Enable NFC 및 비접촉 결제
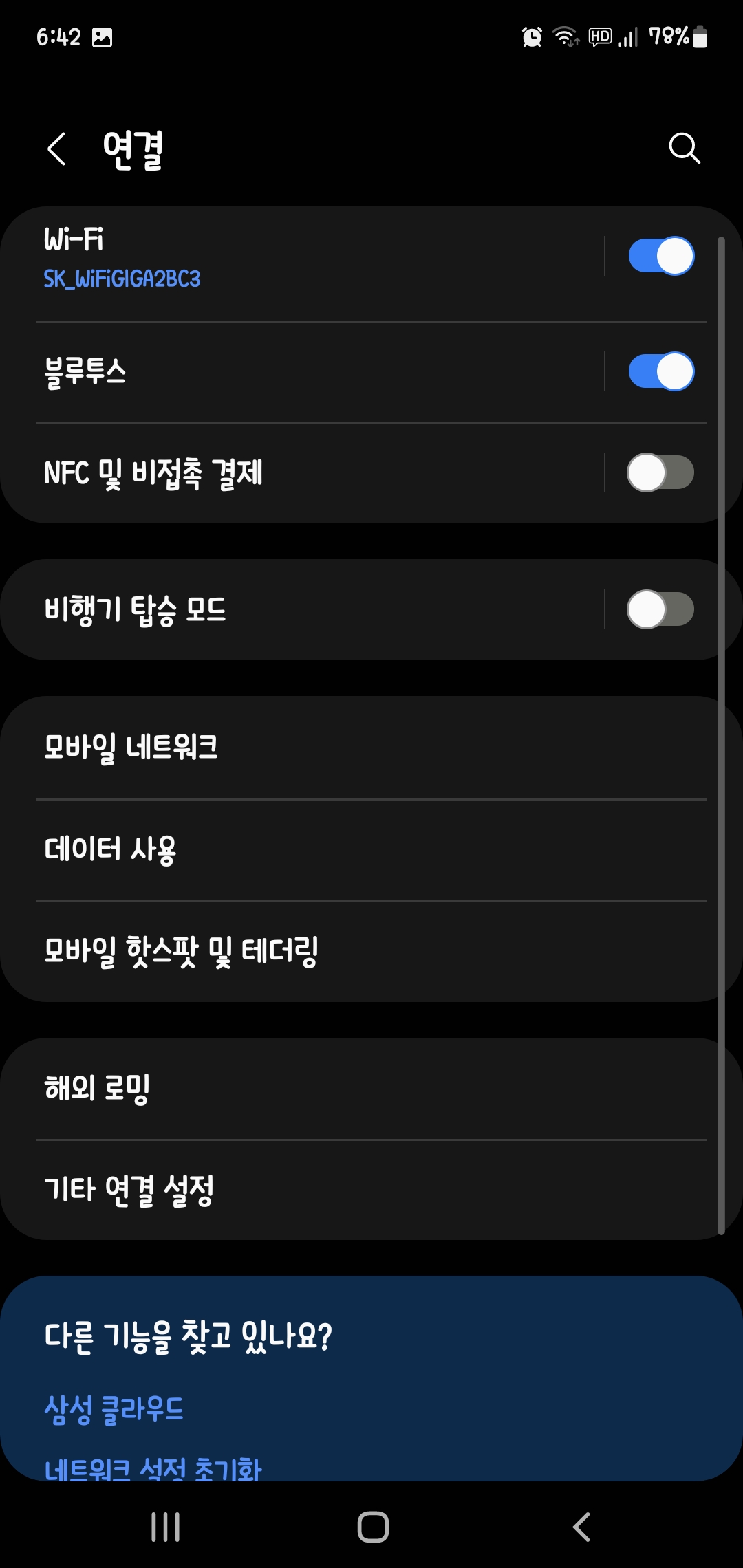The width and height of the screenshot is (743, 1568). (660, 472)
